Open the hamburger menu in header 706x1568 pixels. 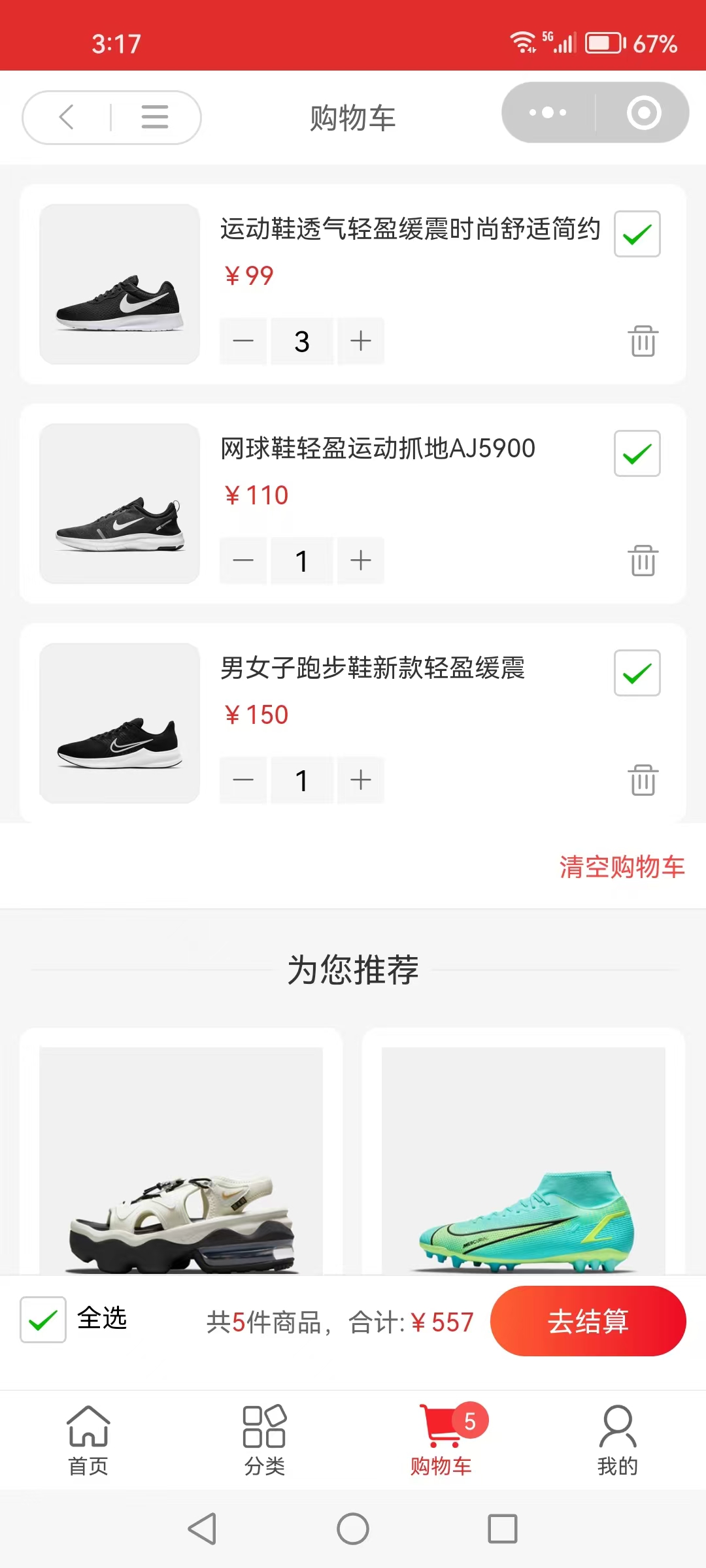(155, 118)
